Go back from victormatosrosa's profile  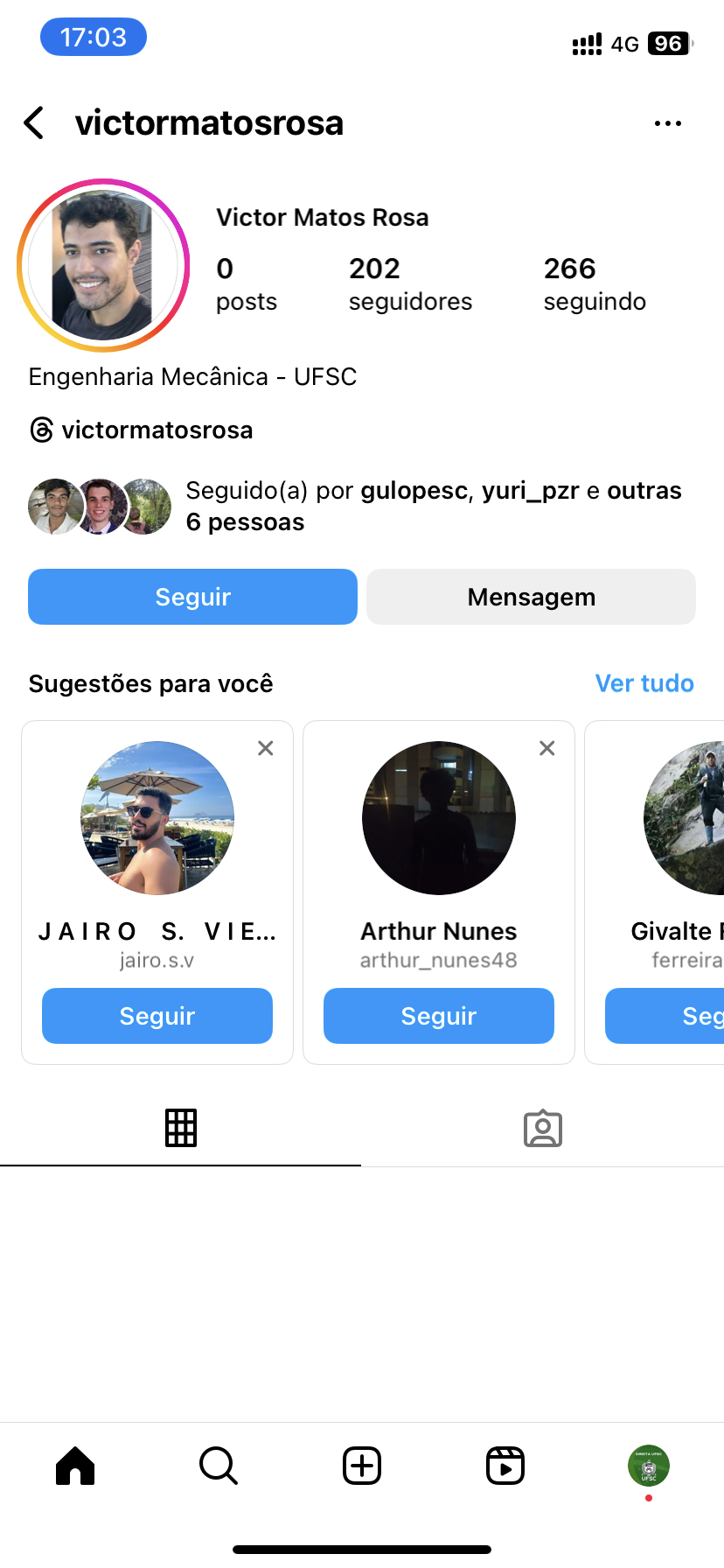pos(34,123)
